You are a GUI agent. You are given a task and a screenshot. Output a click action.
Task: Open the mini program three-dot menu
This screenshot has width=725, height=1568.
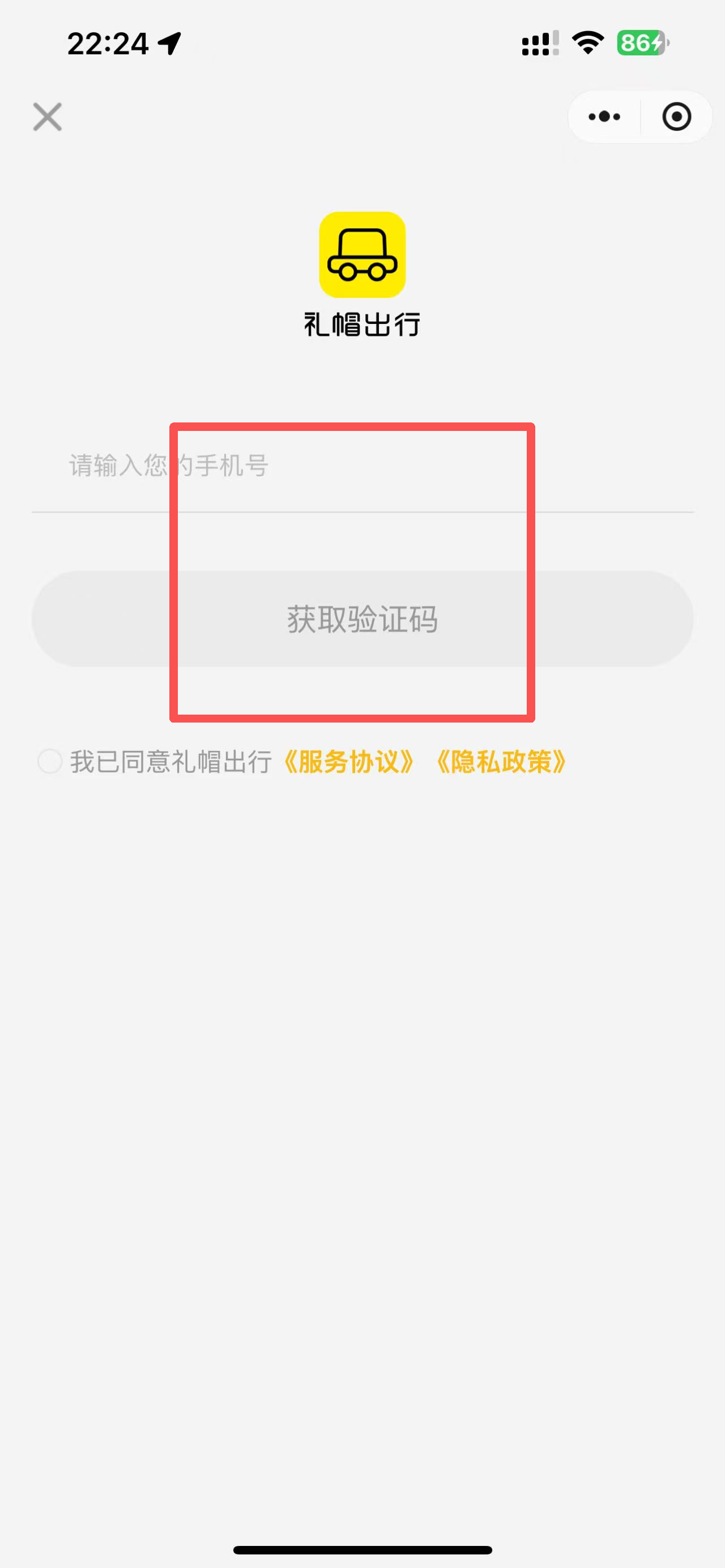pos(604,117)
